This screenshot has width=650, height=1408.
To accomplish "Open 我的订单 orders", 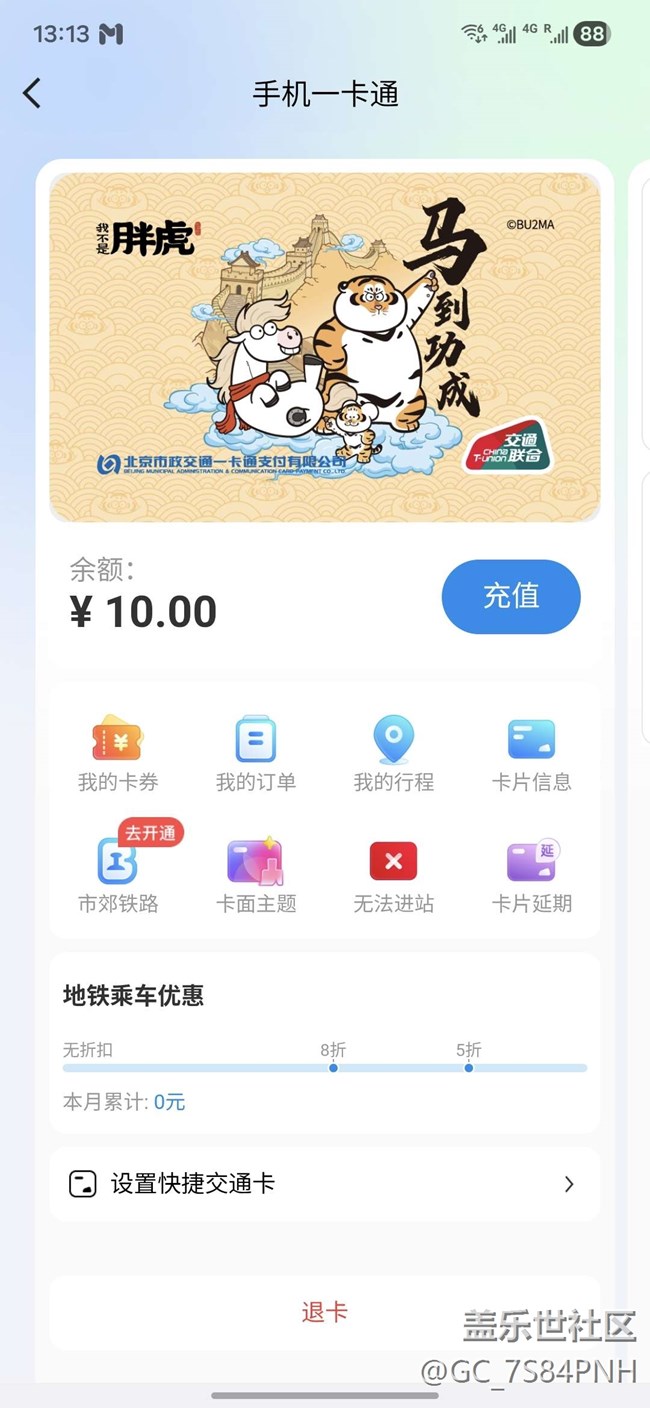I will click(256, 754).
